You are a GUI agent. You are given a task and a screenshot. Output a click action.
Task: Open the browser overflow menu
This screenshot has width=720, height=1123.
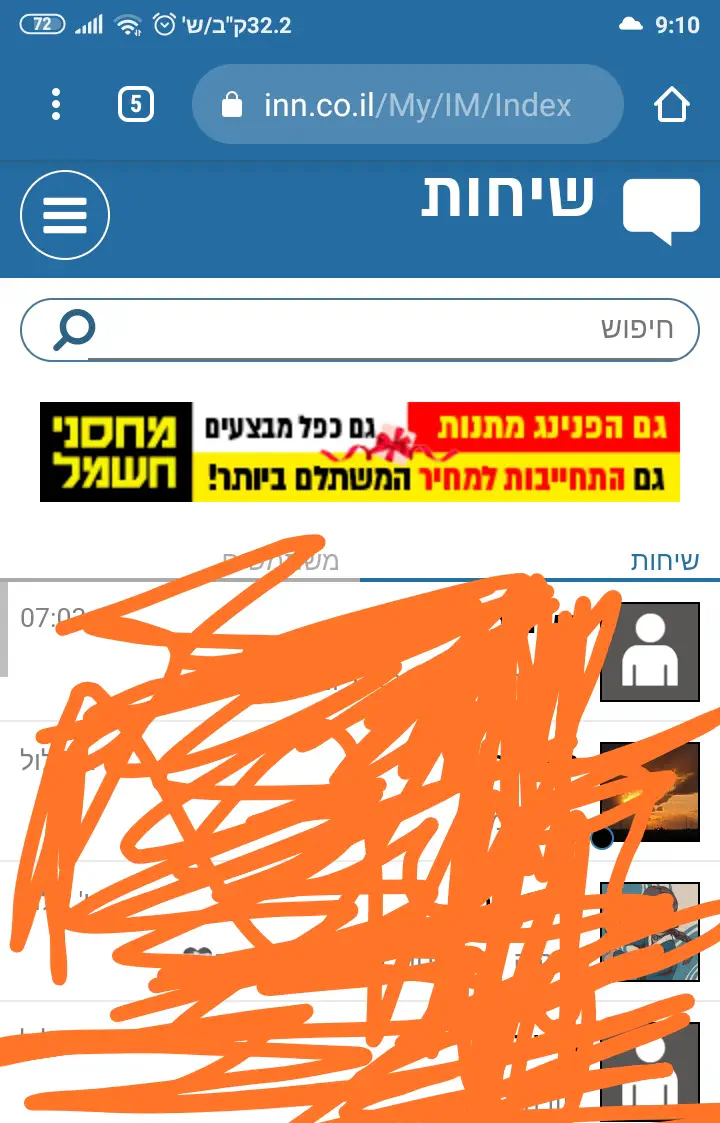click(x=56, y=104)
